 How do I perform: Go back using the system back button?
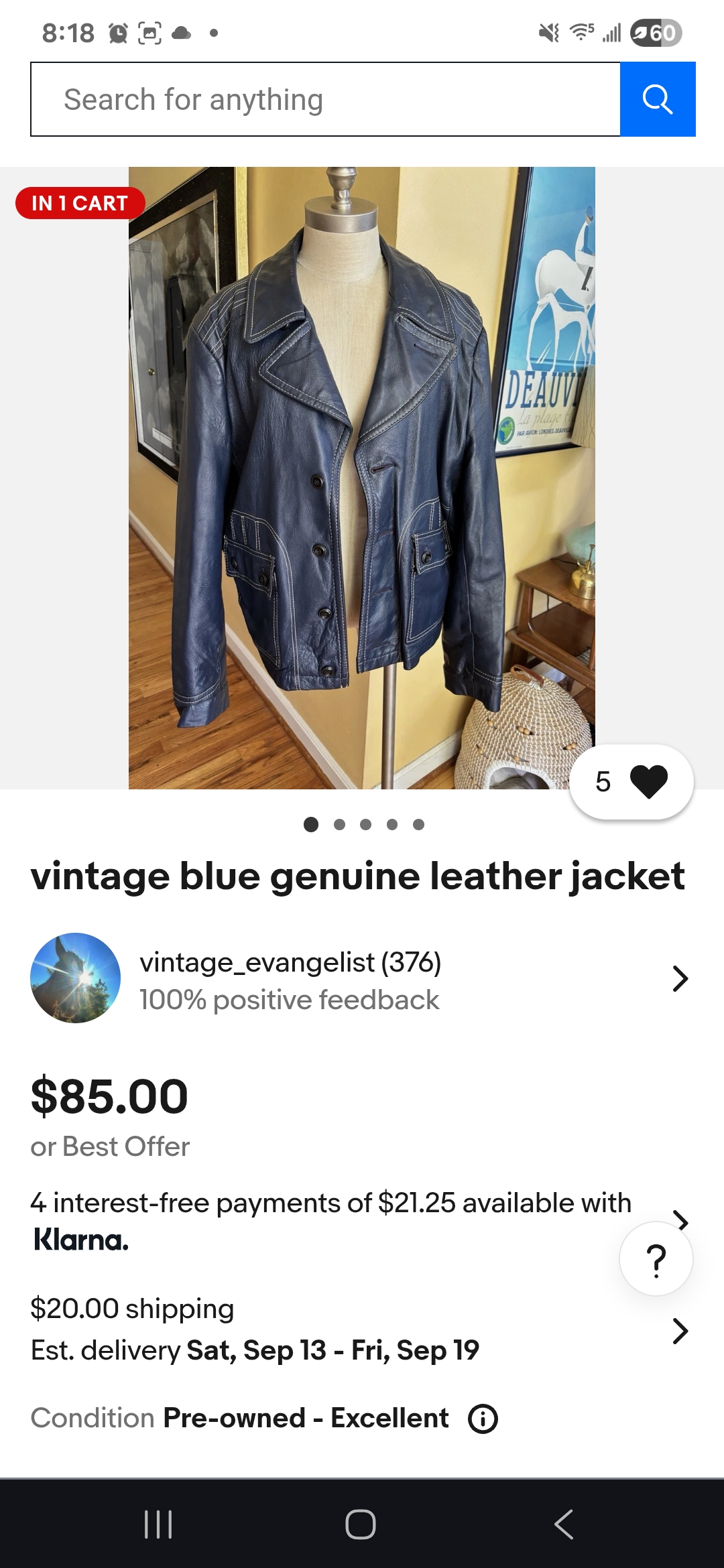pos(564,1524)
